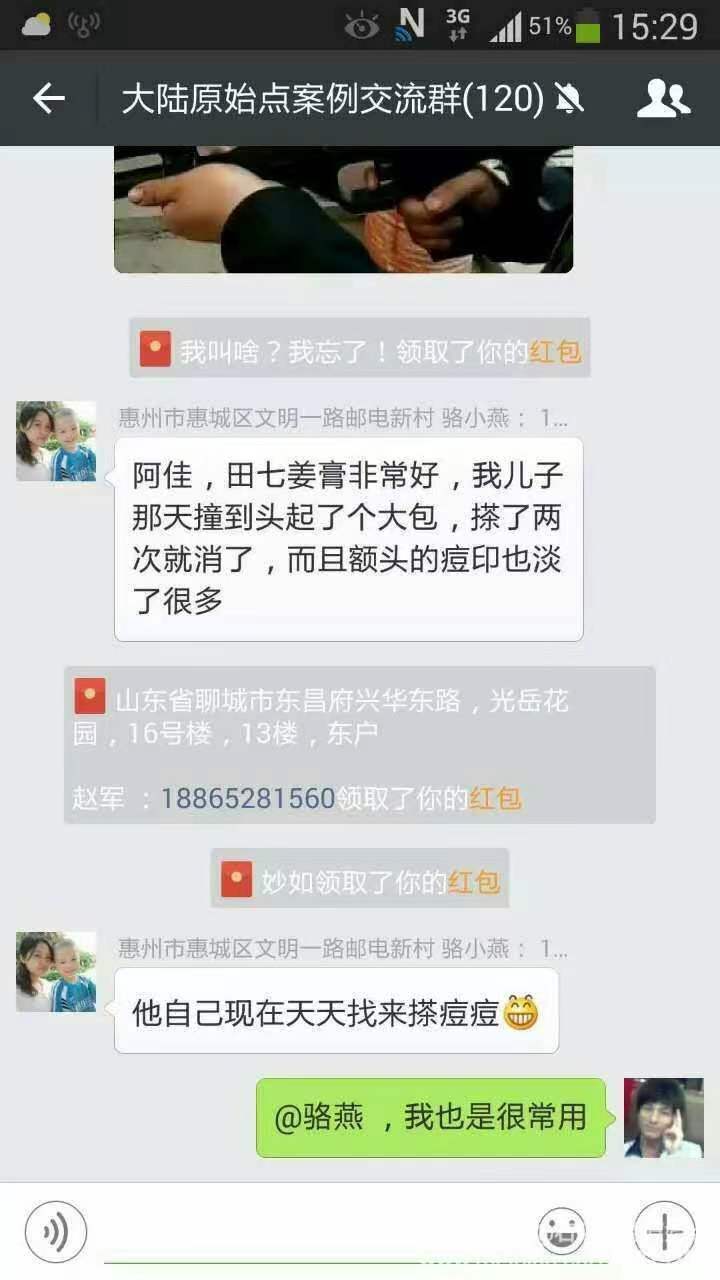Open the plus attachments menu
Viewport: 720px width, 1280px height.
664,1231
